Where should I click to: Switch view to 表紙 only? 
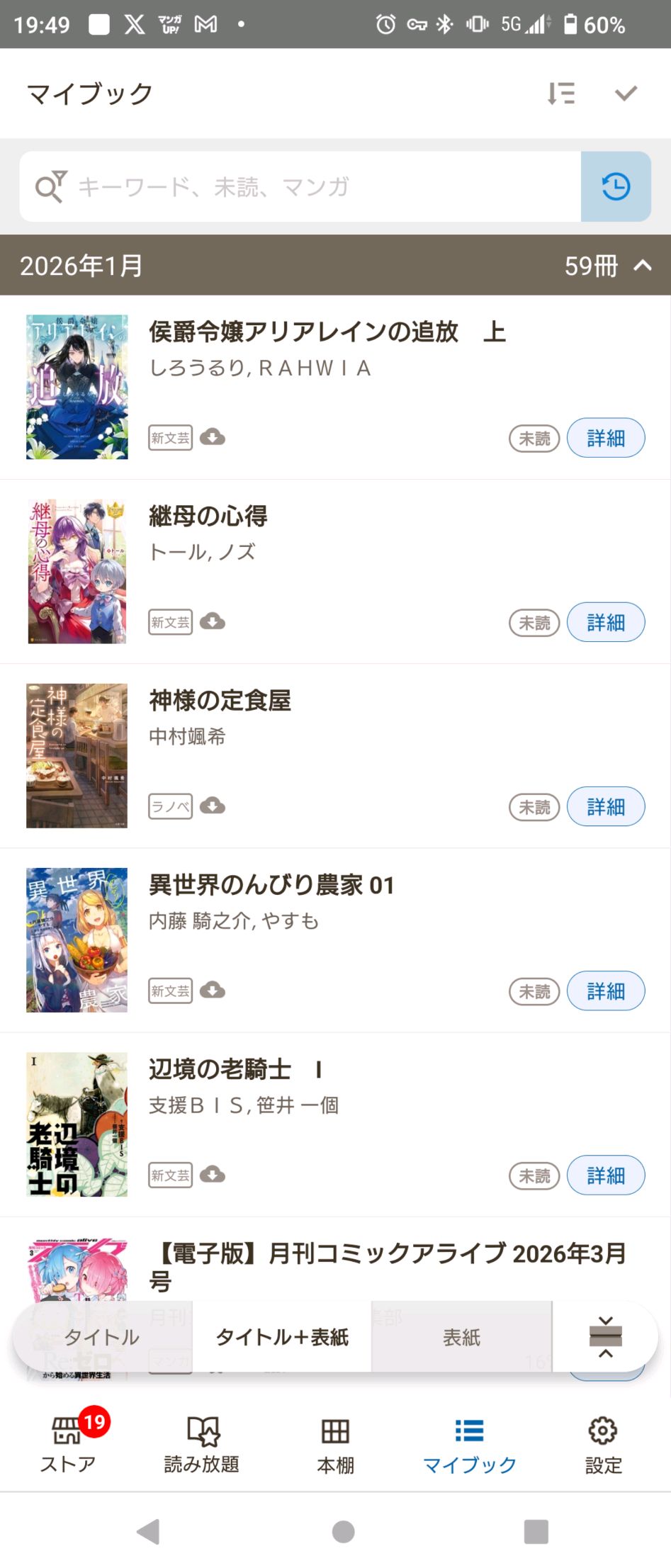[x=461, y=1336]
